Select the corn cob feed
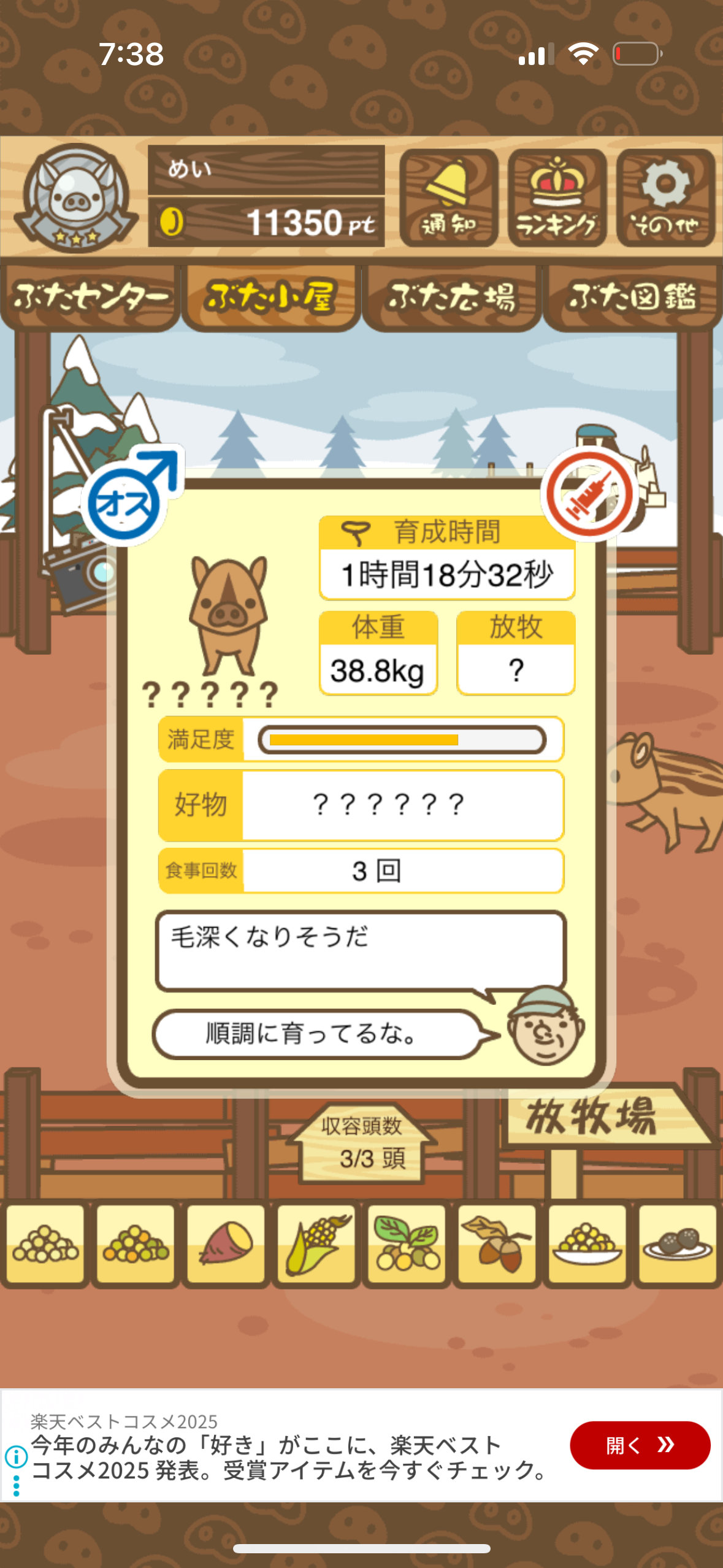723x1568 pixels. click(x=316, y=1244)
